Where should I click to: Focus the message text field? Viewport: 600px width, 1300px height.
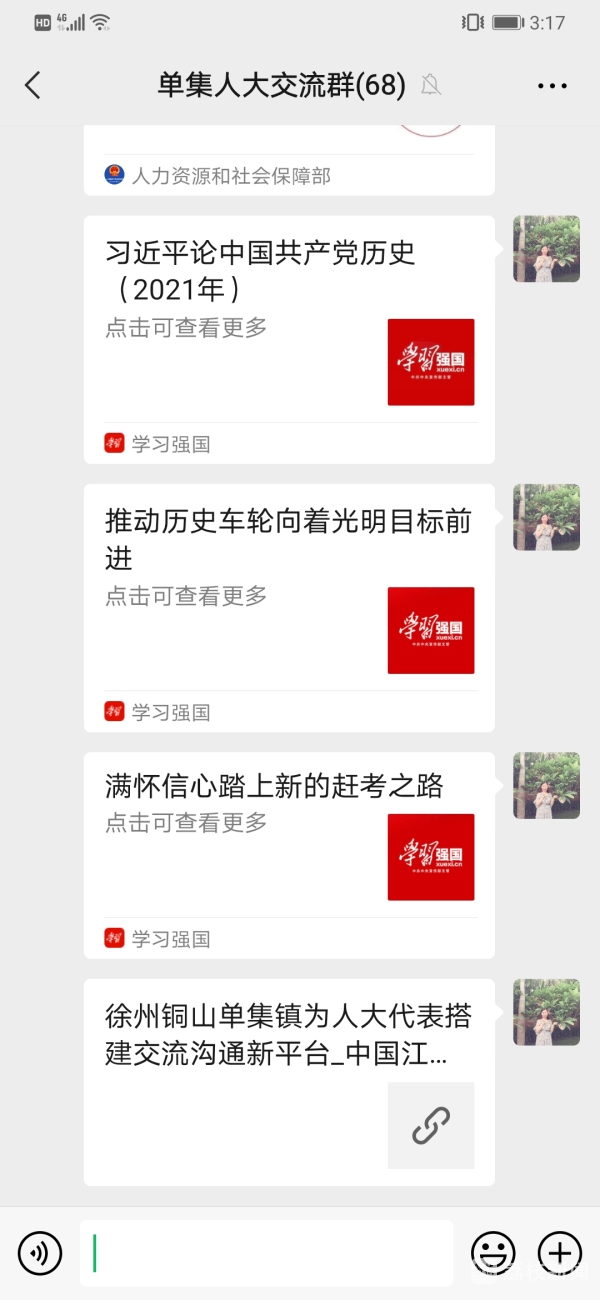266,1252
